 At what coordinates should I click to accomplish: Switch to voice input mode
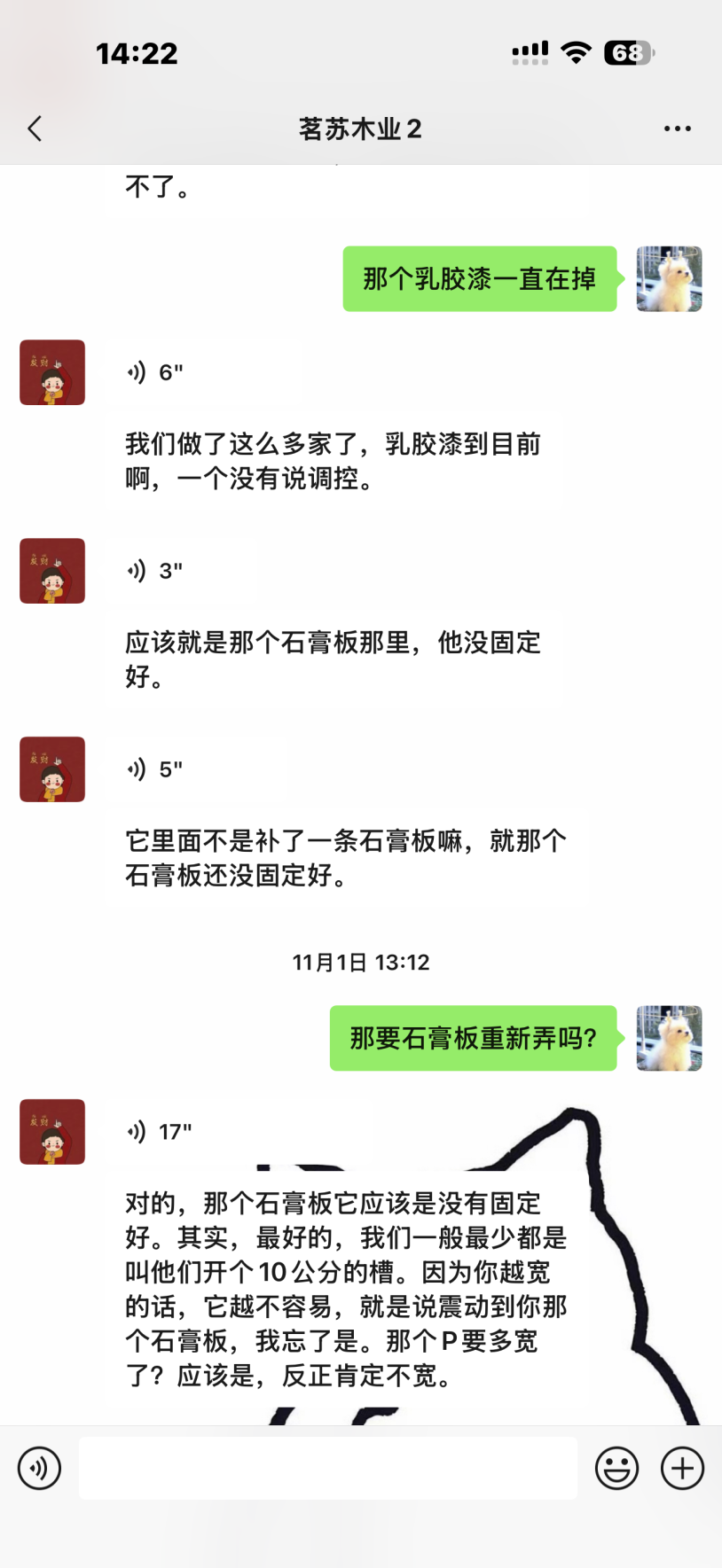coord(40,1468)
